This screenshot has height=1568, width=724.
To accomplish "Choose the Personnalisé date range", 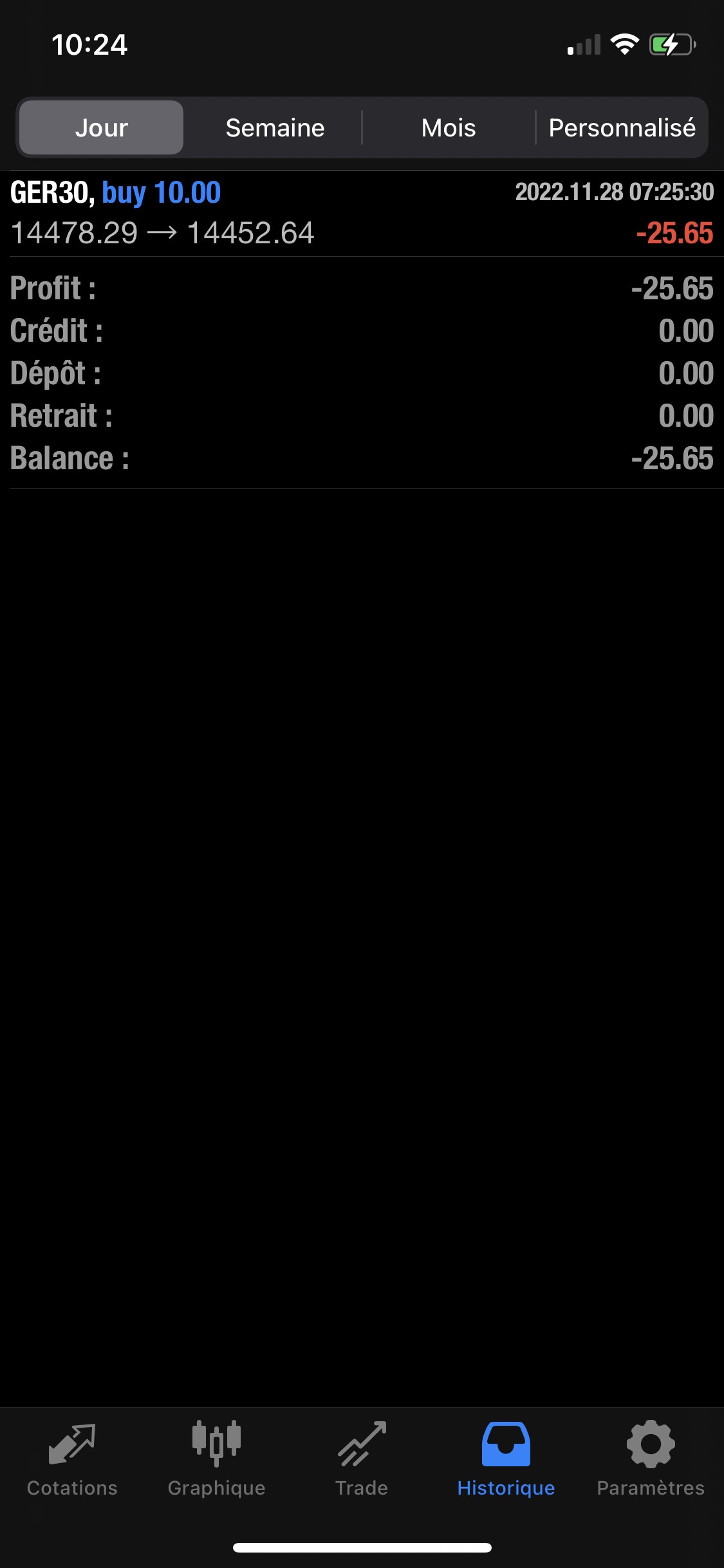I will pyautogui.click(x=622, y=127).
